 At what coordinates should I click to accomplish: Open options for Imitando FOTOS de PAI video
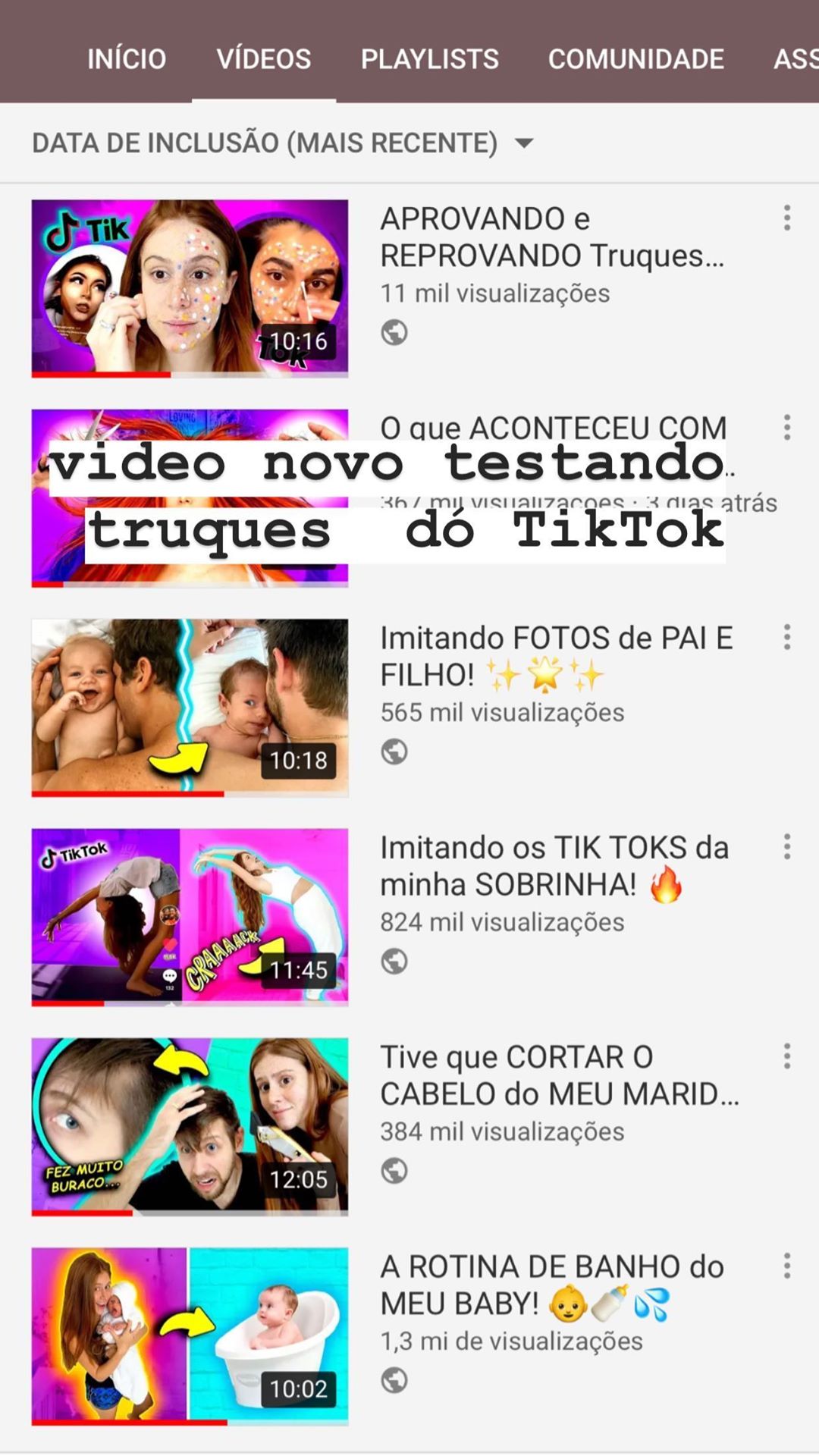pyautogui.click(x=787, y=637)
